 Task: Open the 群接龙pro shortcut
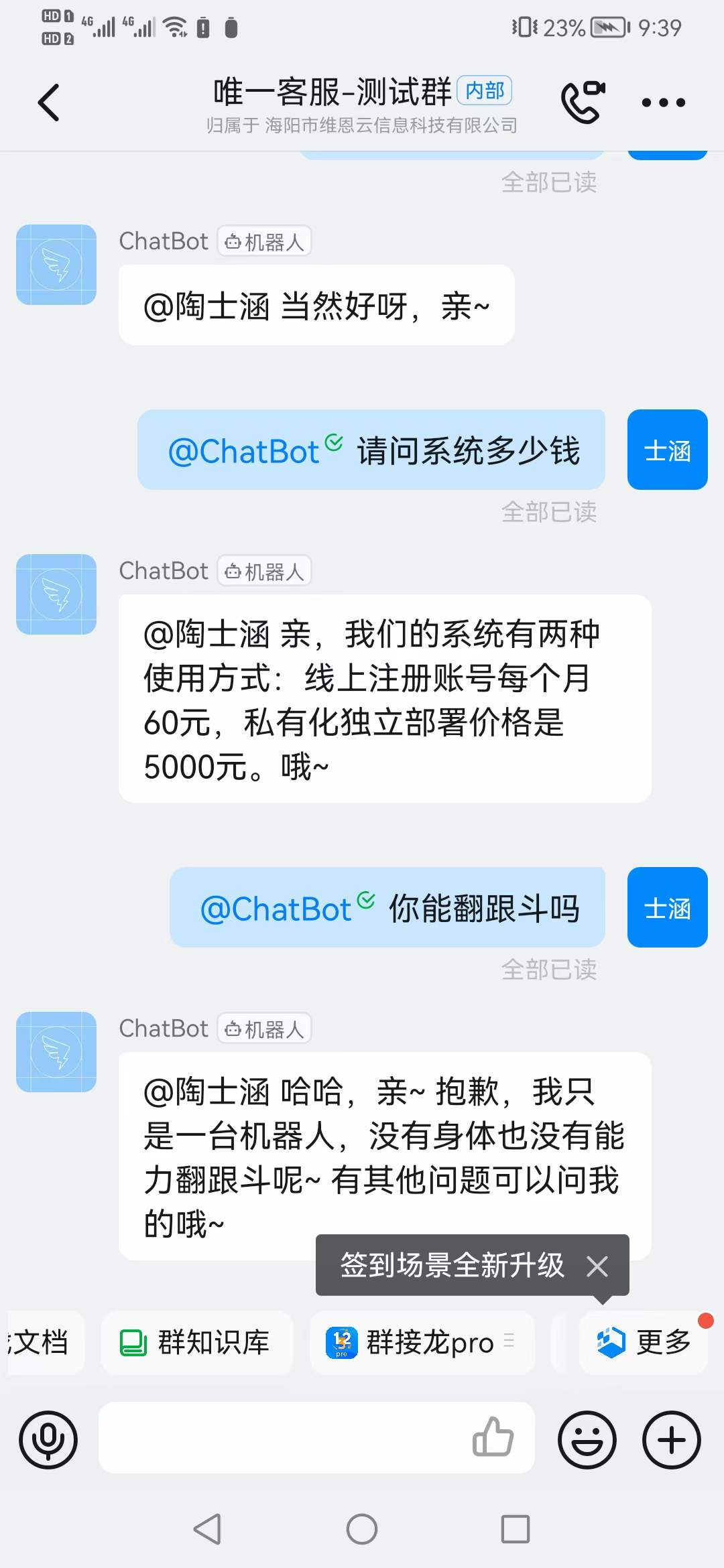pos(421,1342)
